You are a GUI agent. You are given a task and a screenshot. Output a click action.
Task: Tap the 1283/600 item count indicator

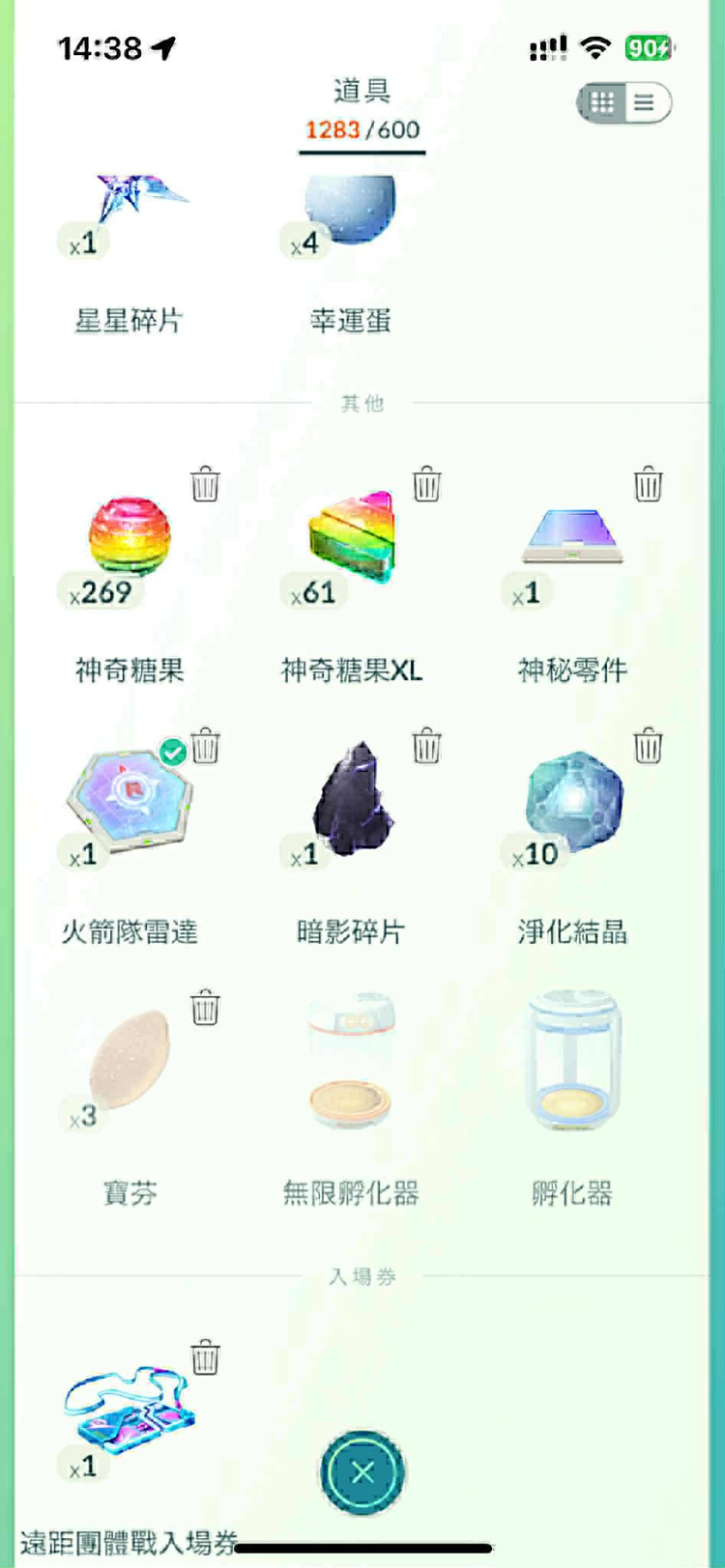click(362, 131)
